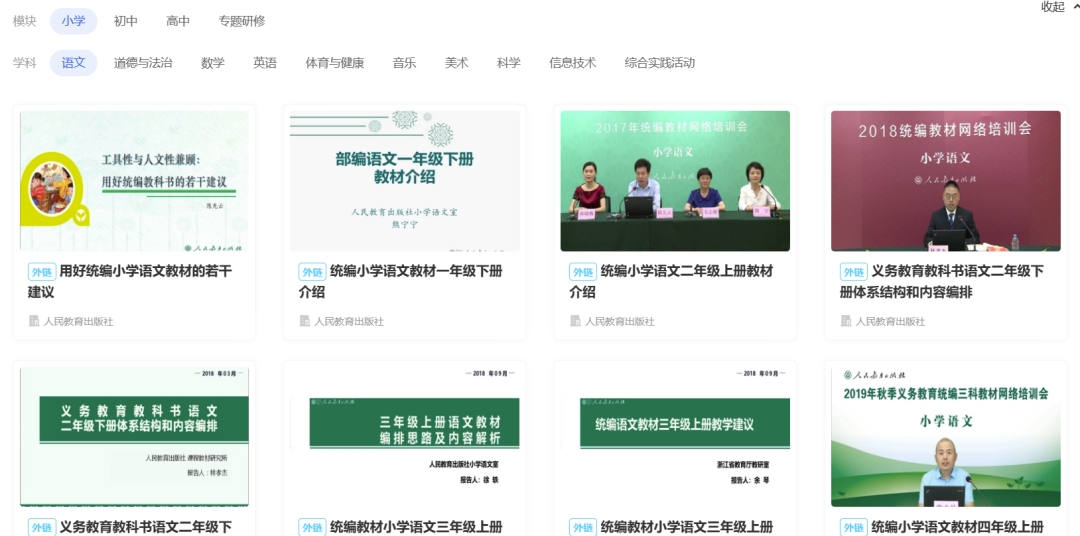Open 统编小学语文教材四年级上册 card
Image resolution: width=1080 pixels, height=536 pixels.
[x=945, y=437]
